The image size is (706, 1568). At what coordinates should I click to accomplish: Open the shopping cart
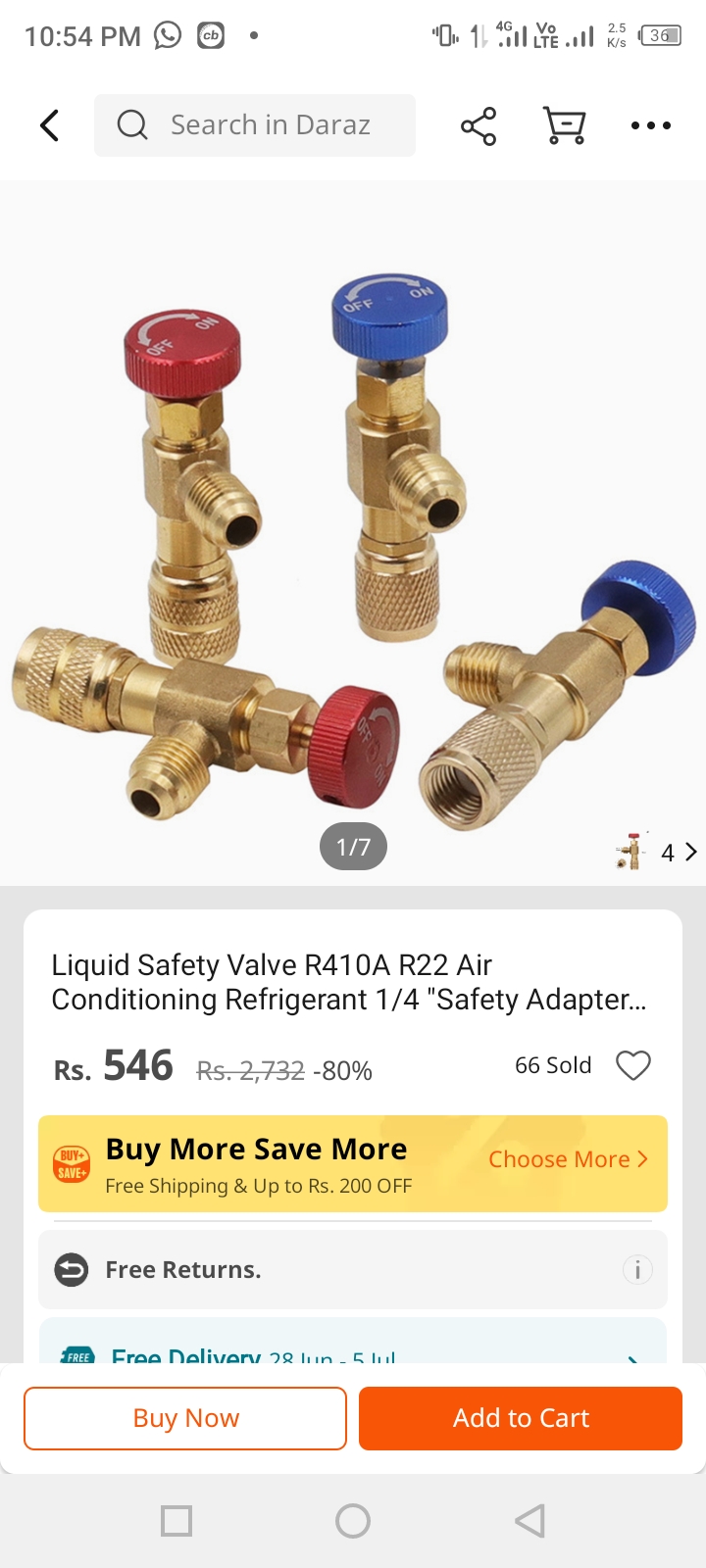[x=565, y=125]
